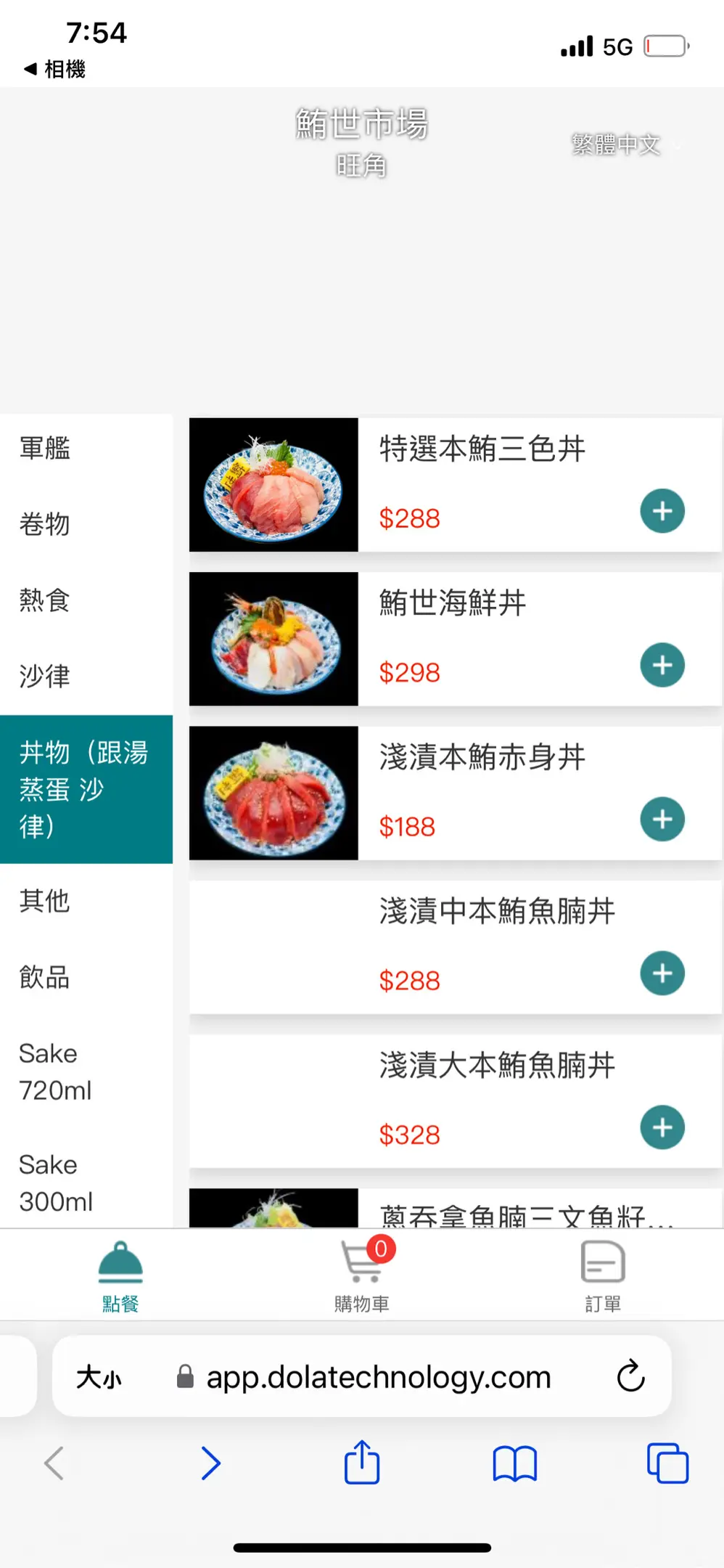The height and width of the screenshot is (1568, 724).
Task: Select the 軍艦 category
Action: (x=45, y=449)
